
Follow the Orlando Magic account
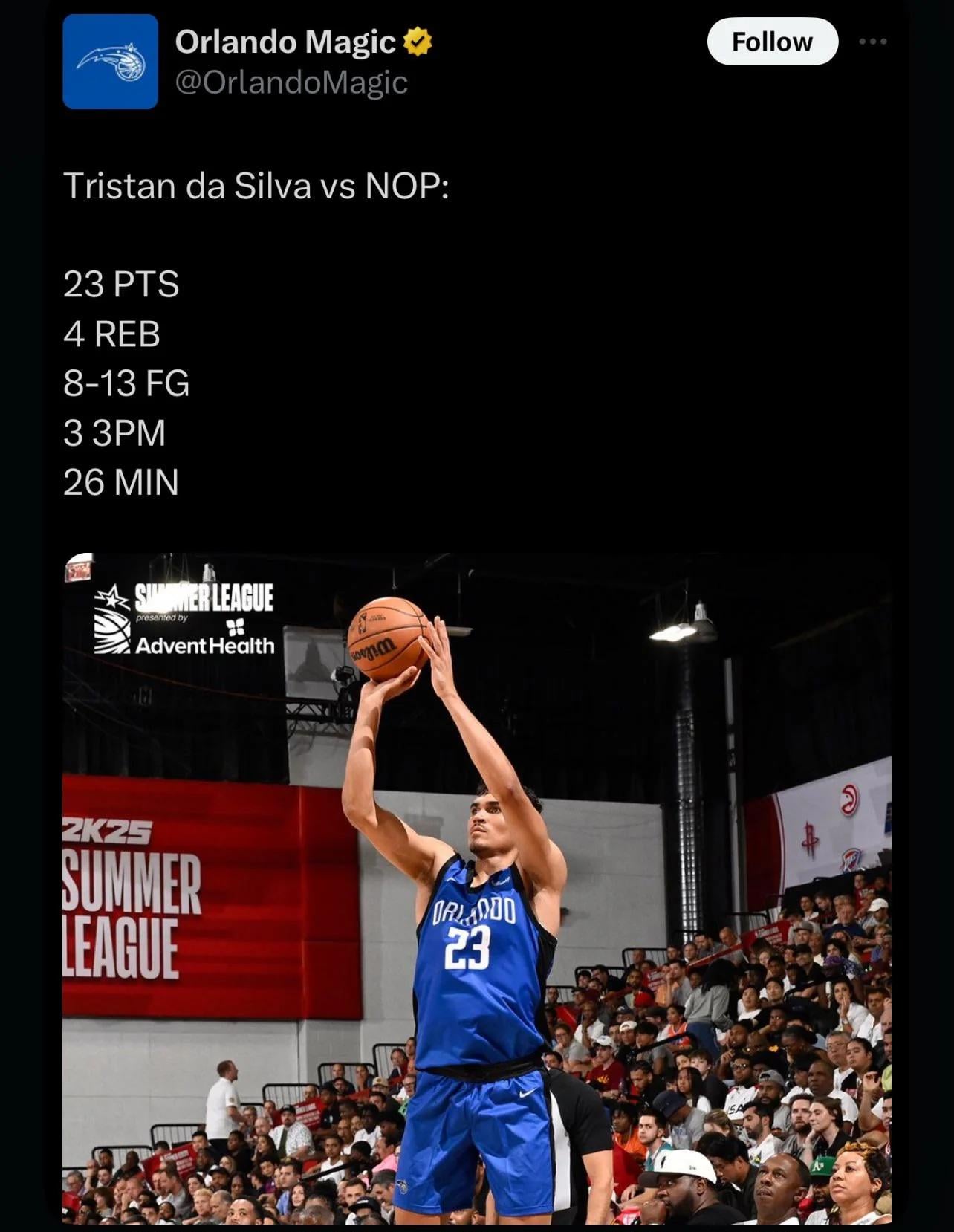tap(772, 42)
